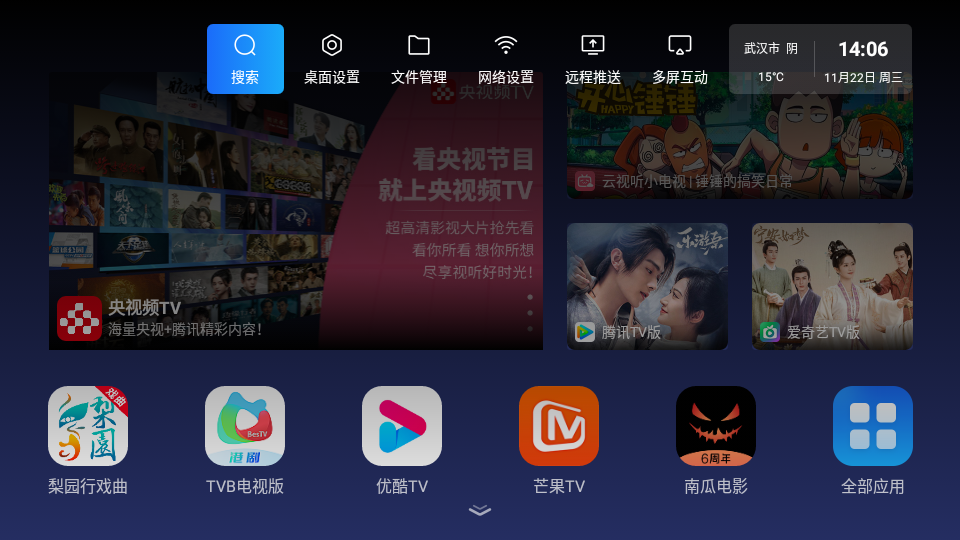Open 多屏互动 multi-screen interaction
This screenshot has height=540, width=960.
click(x=680, y=59)
